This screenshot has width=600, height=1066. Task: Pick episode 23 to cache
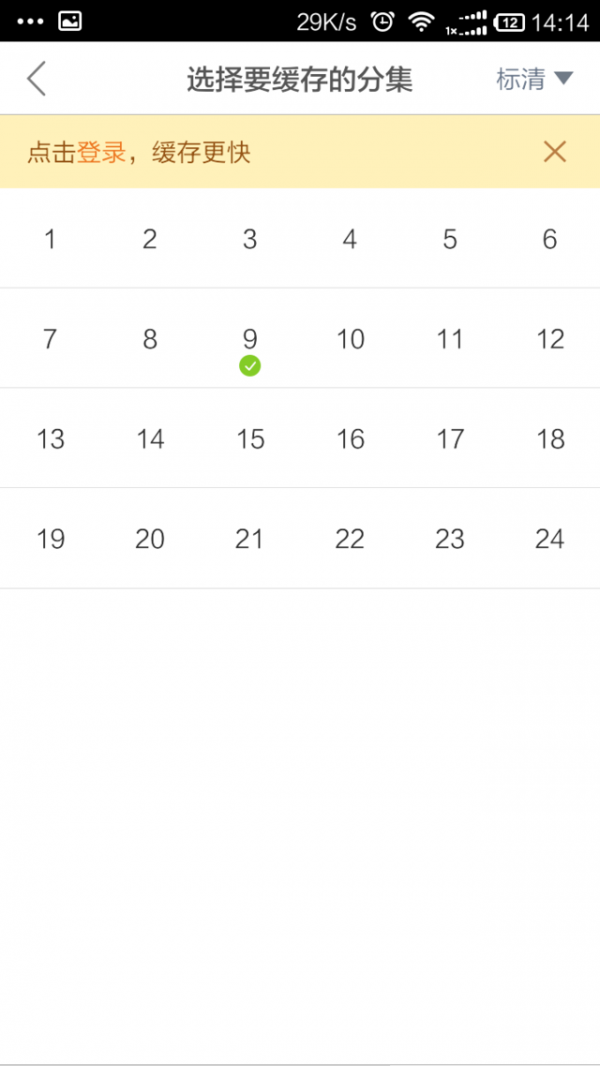(x=449, y=539)
